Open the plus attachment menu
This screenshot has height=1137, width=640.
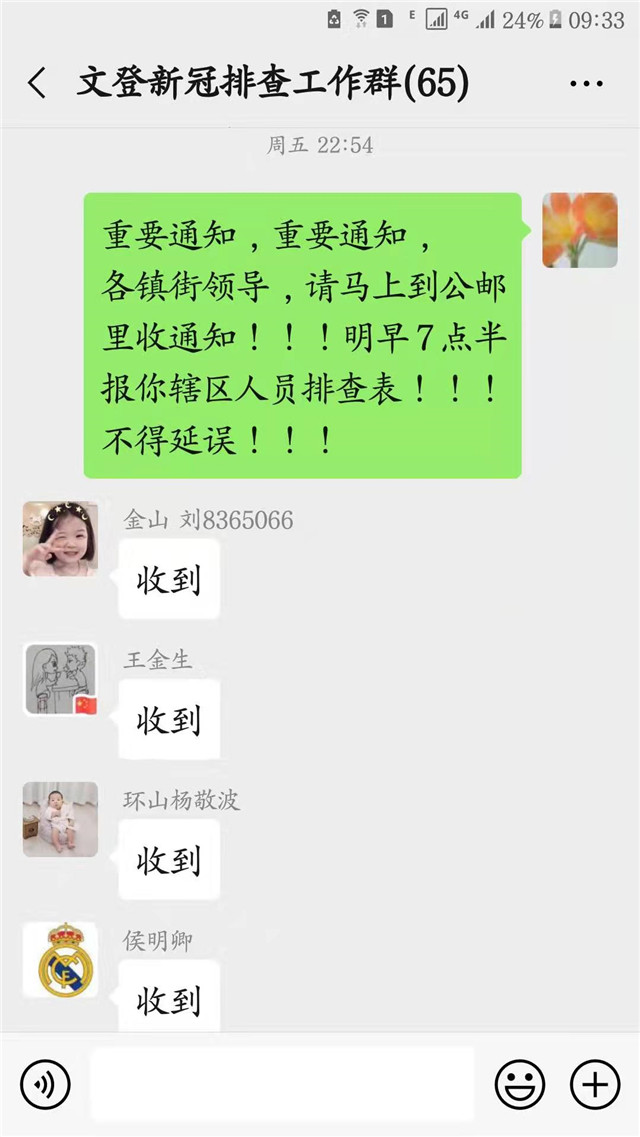(595, 1085)
